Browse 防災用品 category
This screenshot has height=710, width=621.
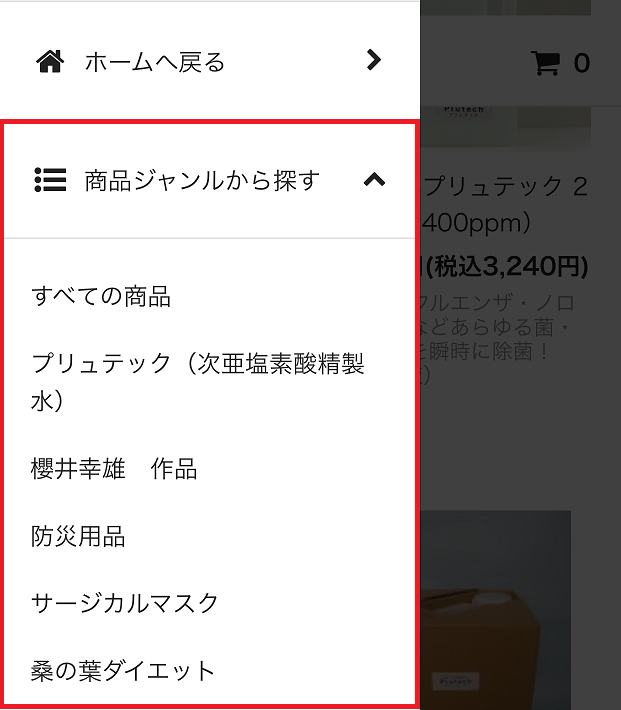tap(78, 536)
